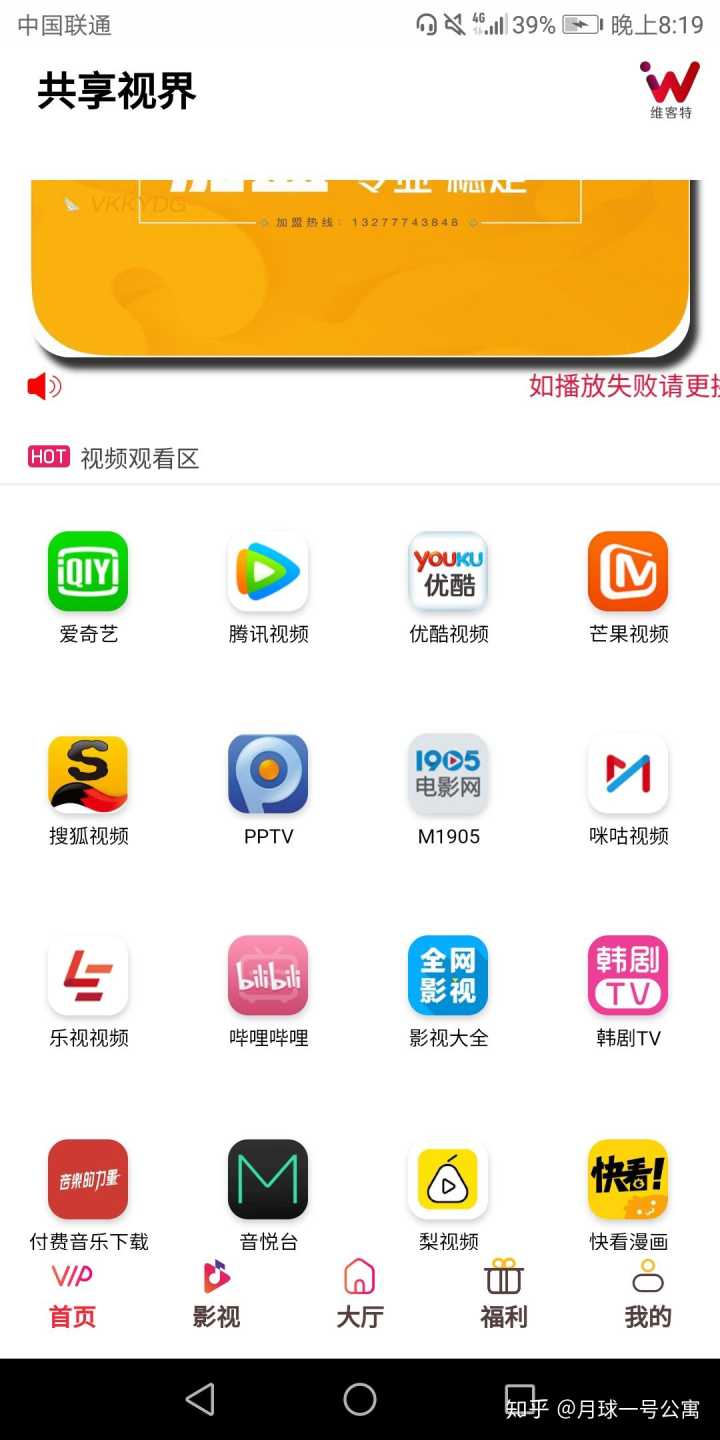This screenshot has height=1440, width=720.
Task: Open 腾讯视频
Action: [x=268, y=572]
